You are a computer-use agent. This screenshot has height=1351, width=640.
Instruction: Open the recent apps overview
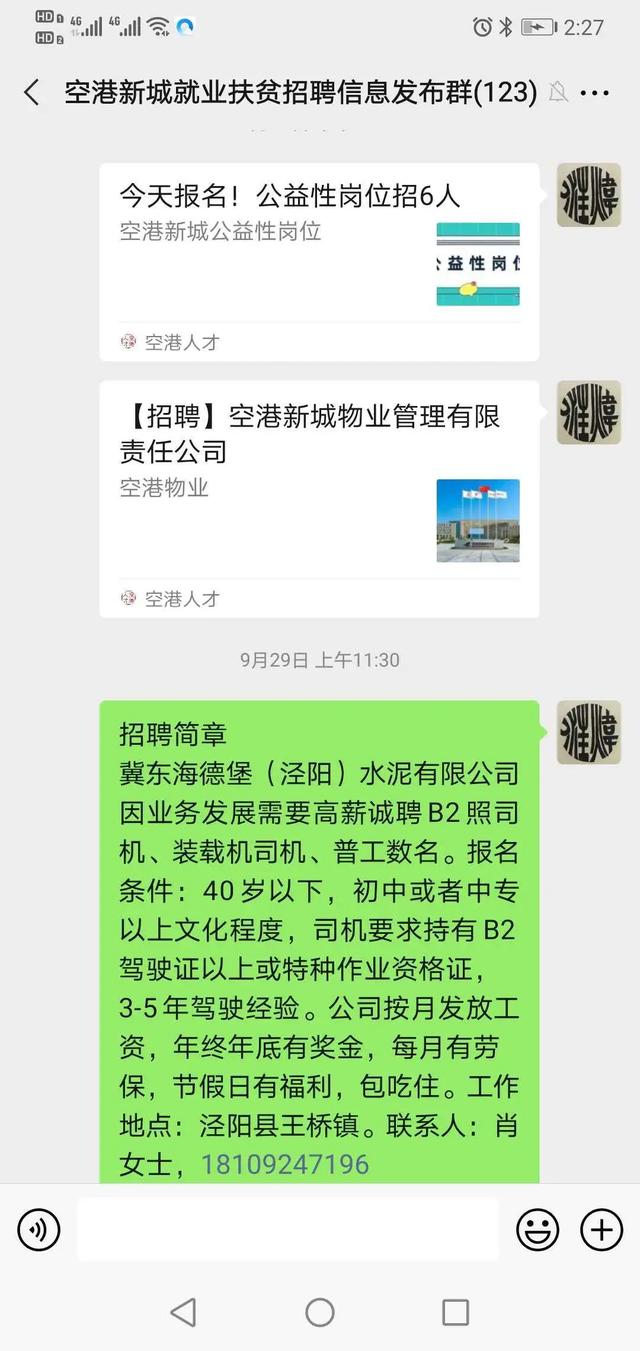(455, 1312)
